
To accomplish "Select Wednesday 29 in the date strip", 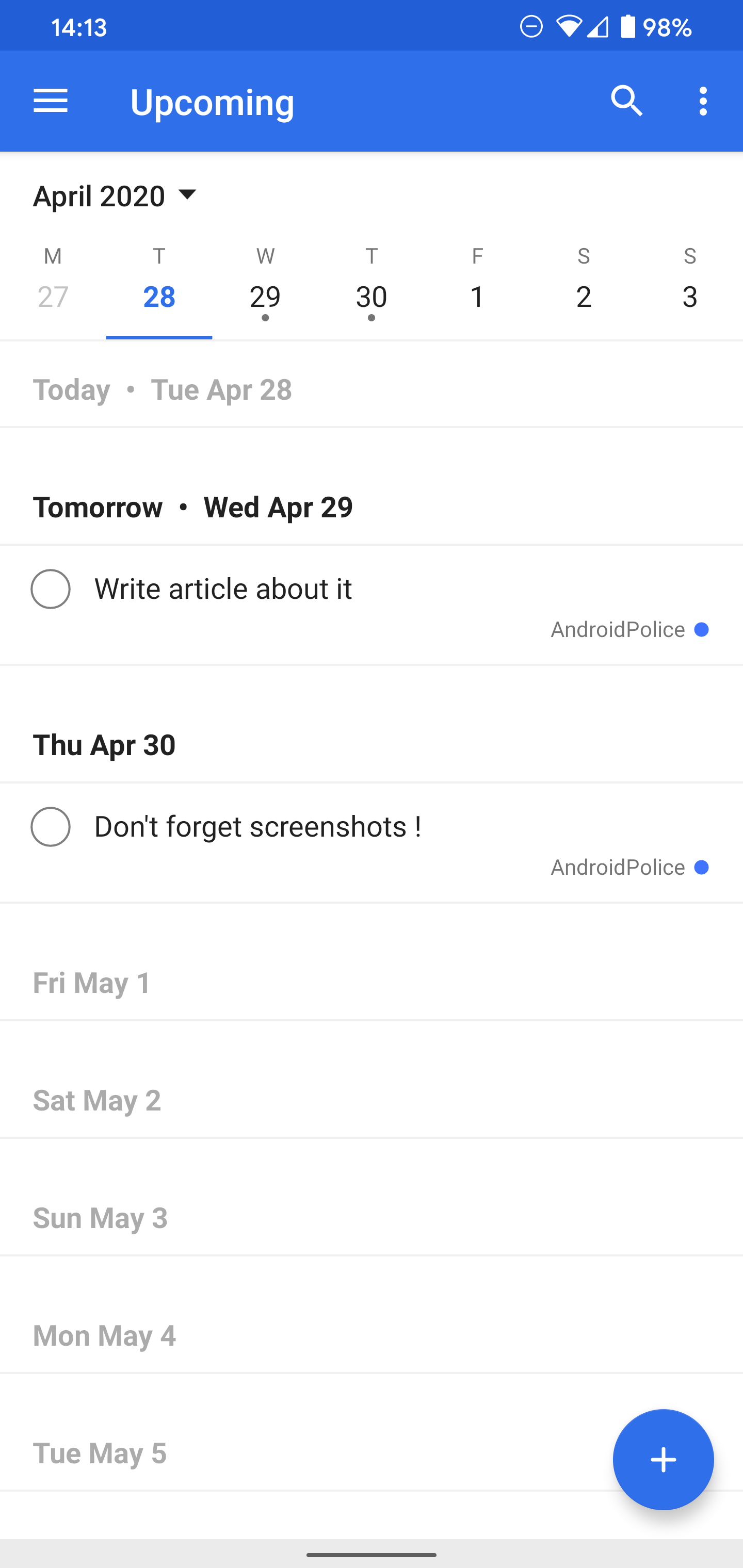I will click(265, 297).
